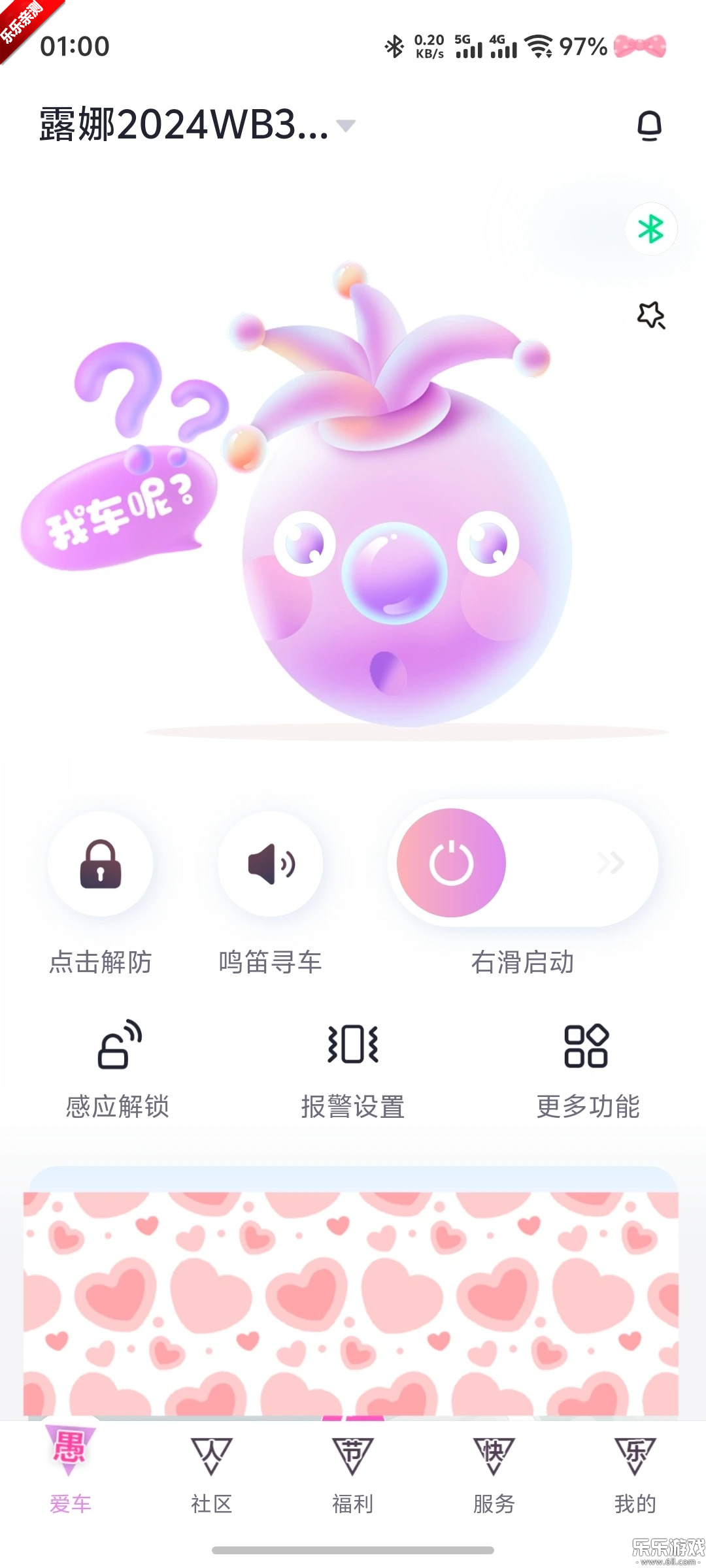Tap the lock icon to disarm vehicle
Image resolution: width=706 pixels, height=1568 pixels.
101,864
